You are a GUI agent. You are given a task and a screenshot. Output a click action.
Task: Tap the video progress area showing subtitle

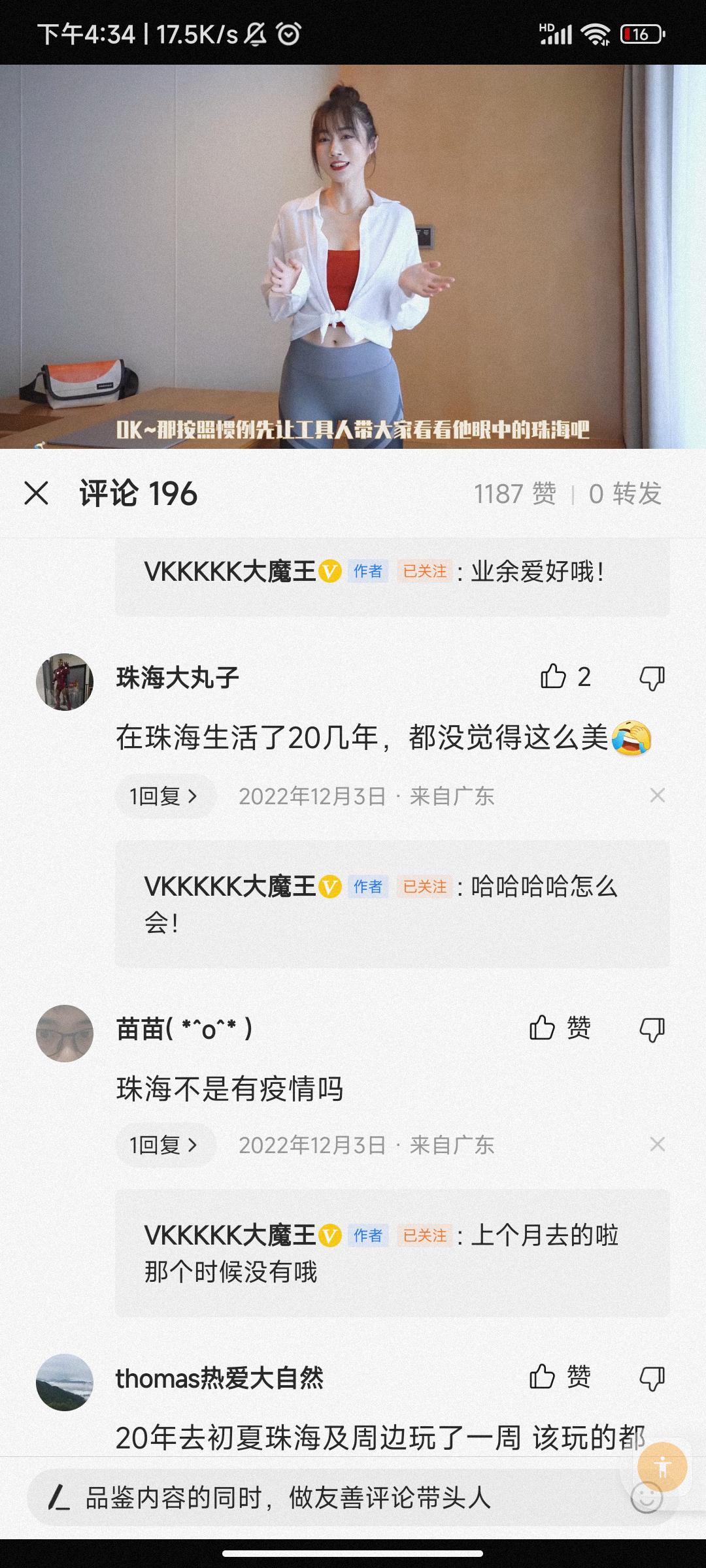[353, 431]
